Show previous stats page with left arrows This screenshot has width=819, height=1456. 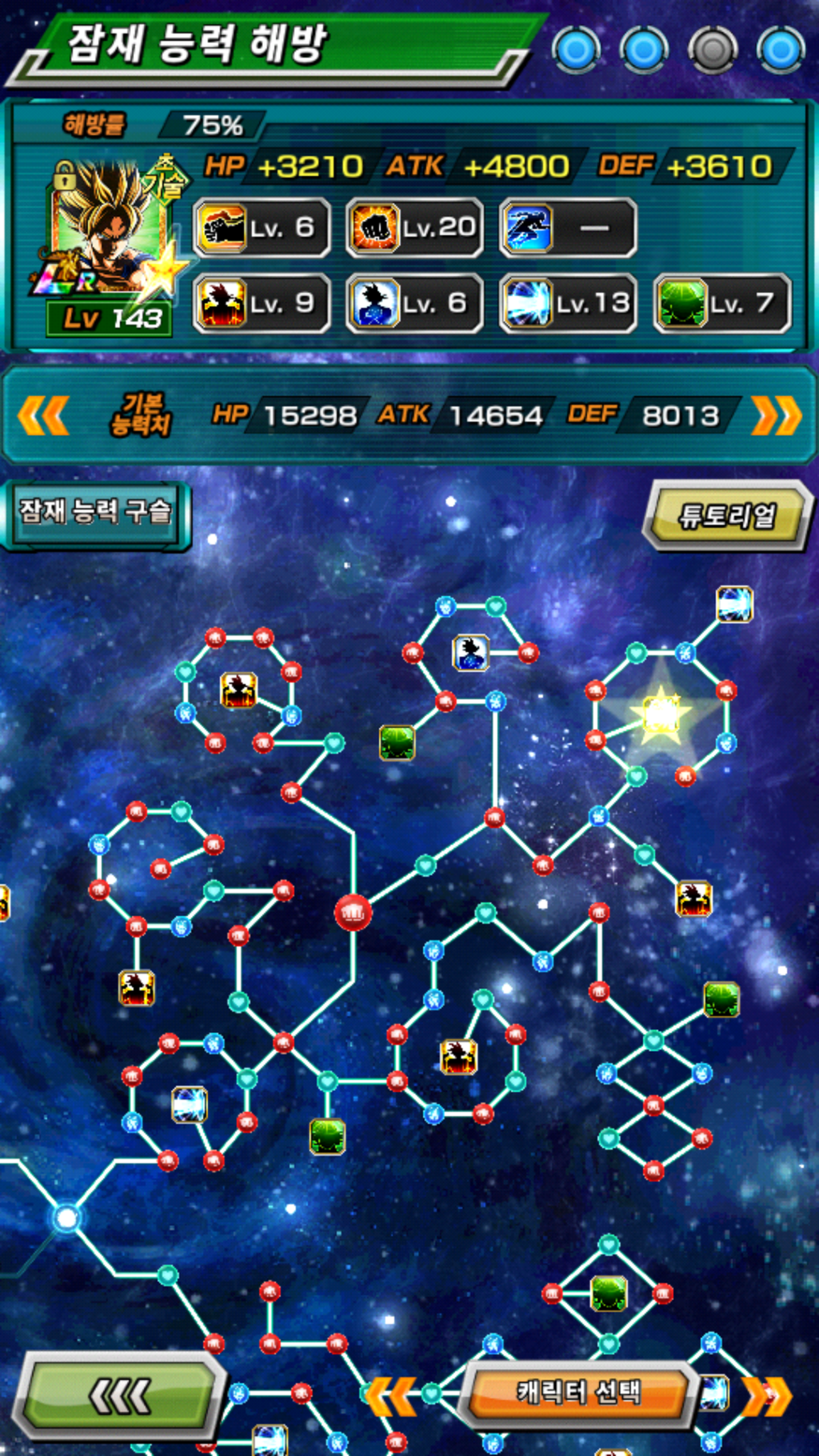(x=43, y=415)
